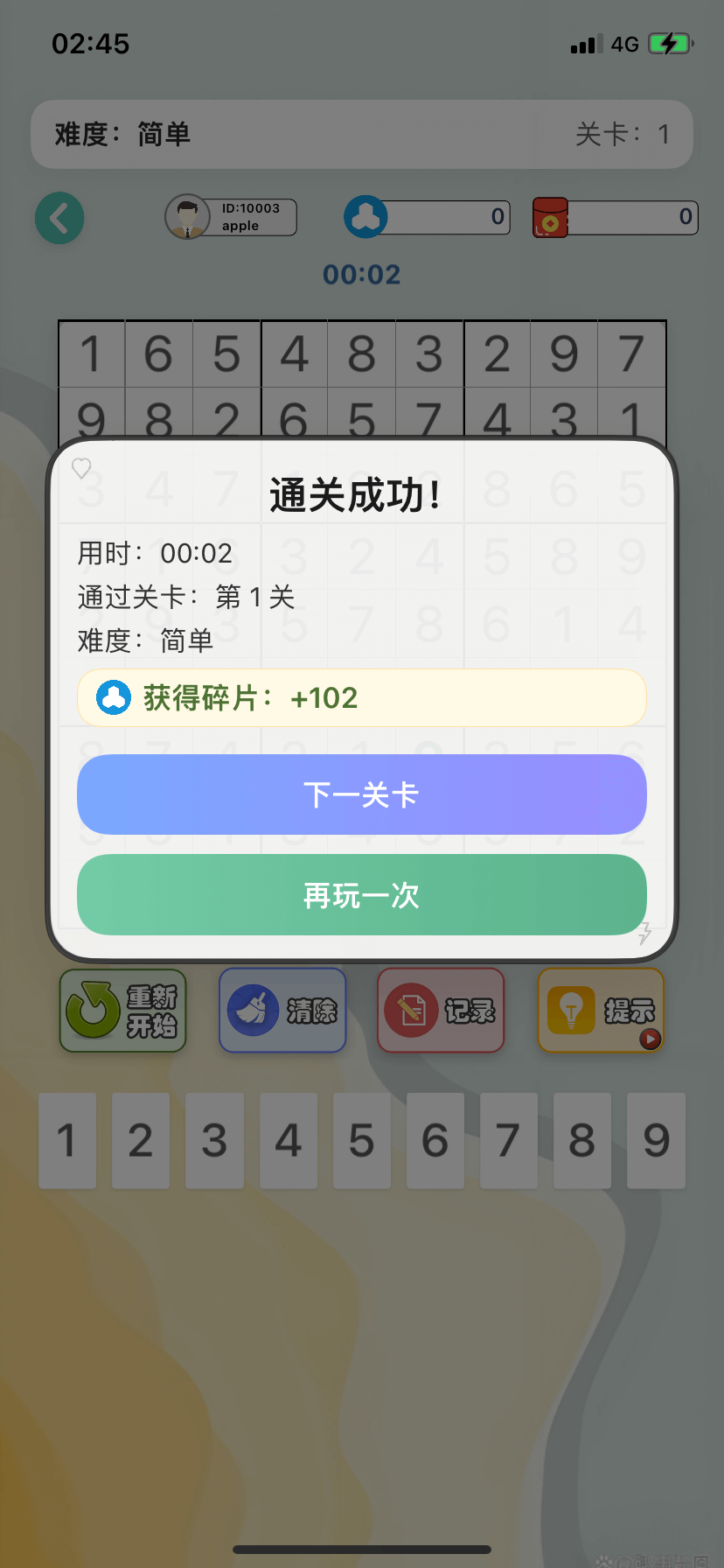
Task: Toggle the video play badge on hint button
Action: pos(650,1039)
